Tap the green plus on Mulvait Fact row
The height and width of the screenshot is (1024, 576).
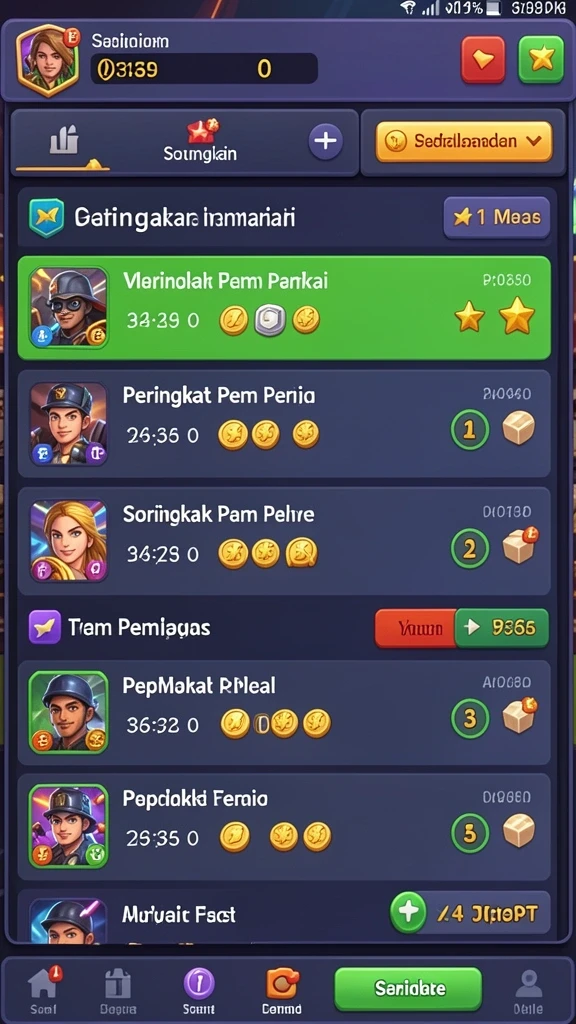[x=408, y=912]
